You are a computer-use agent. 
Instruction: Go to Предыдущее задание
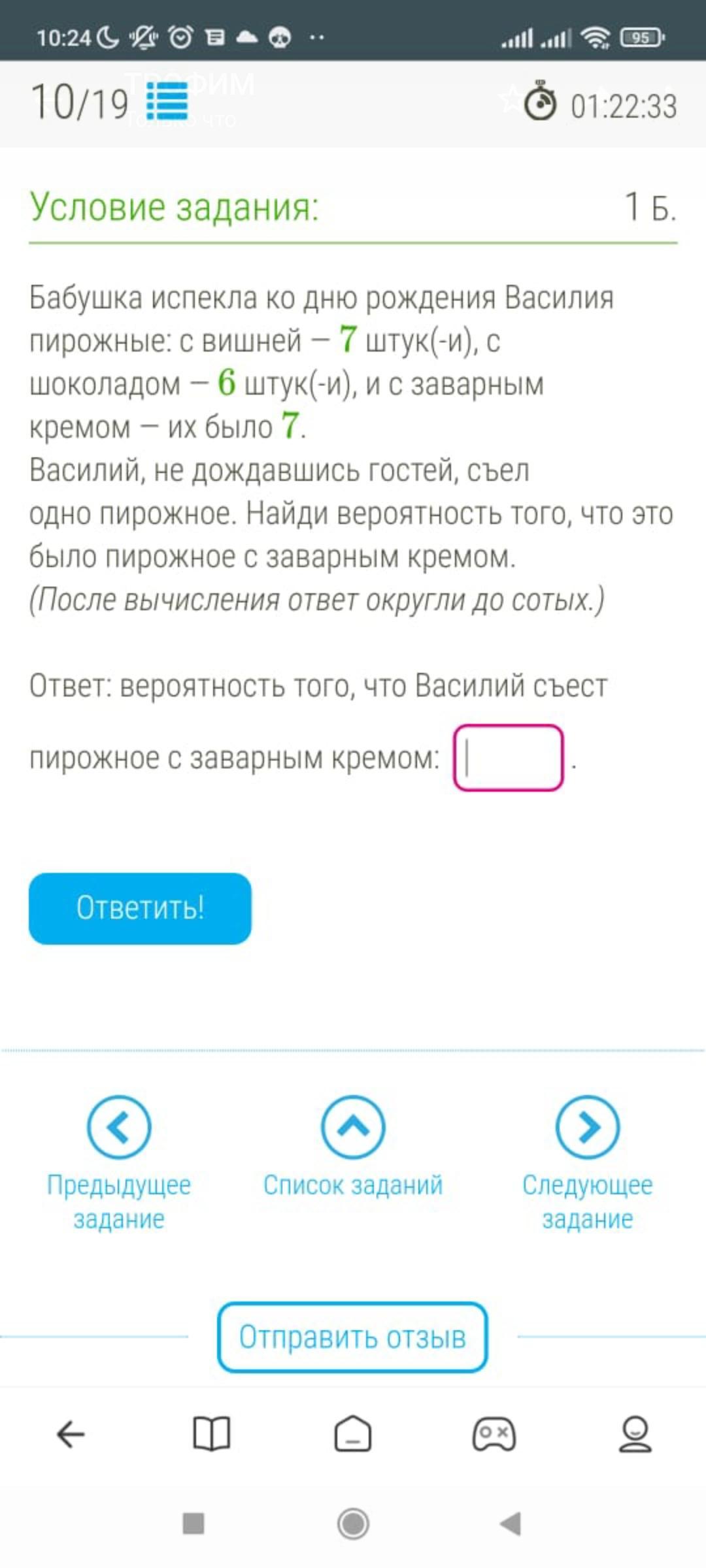pos(119,1164)
